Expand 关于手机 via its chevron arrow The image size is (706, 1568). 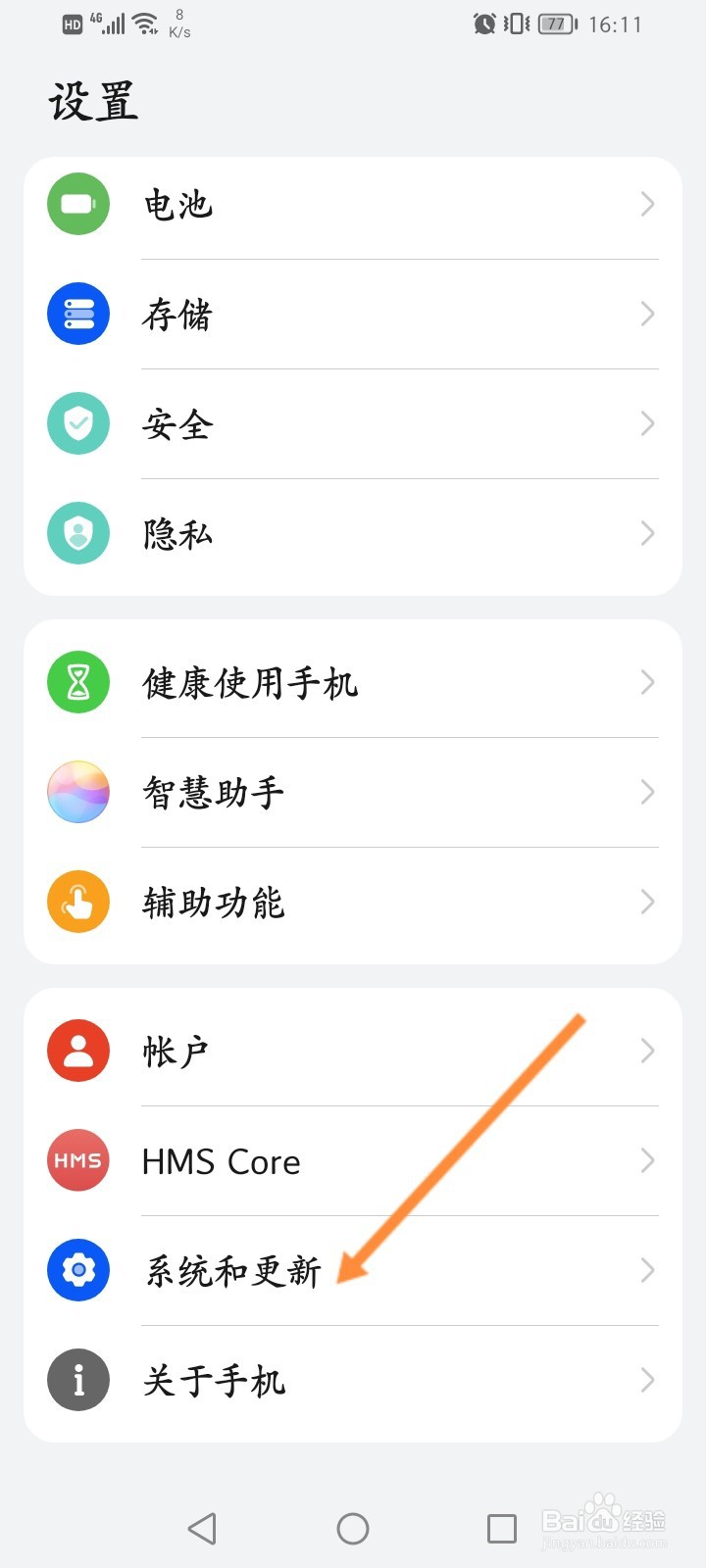[646, 1380]
